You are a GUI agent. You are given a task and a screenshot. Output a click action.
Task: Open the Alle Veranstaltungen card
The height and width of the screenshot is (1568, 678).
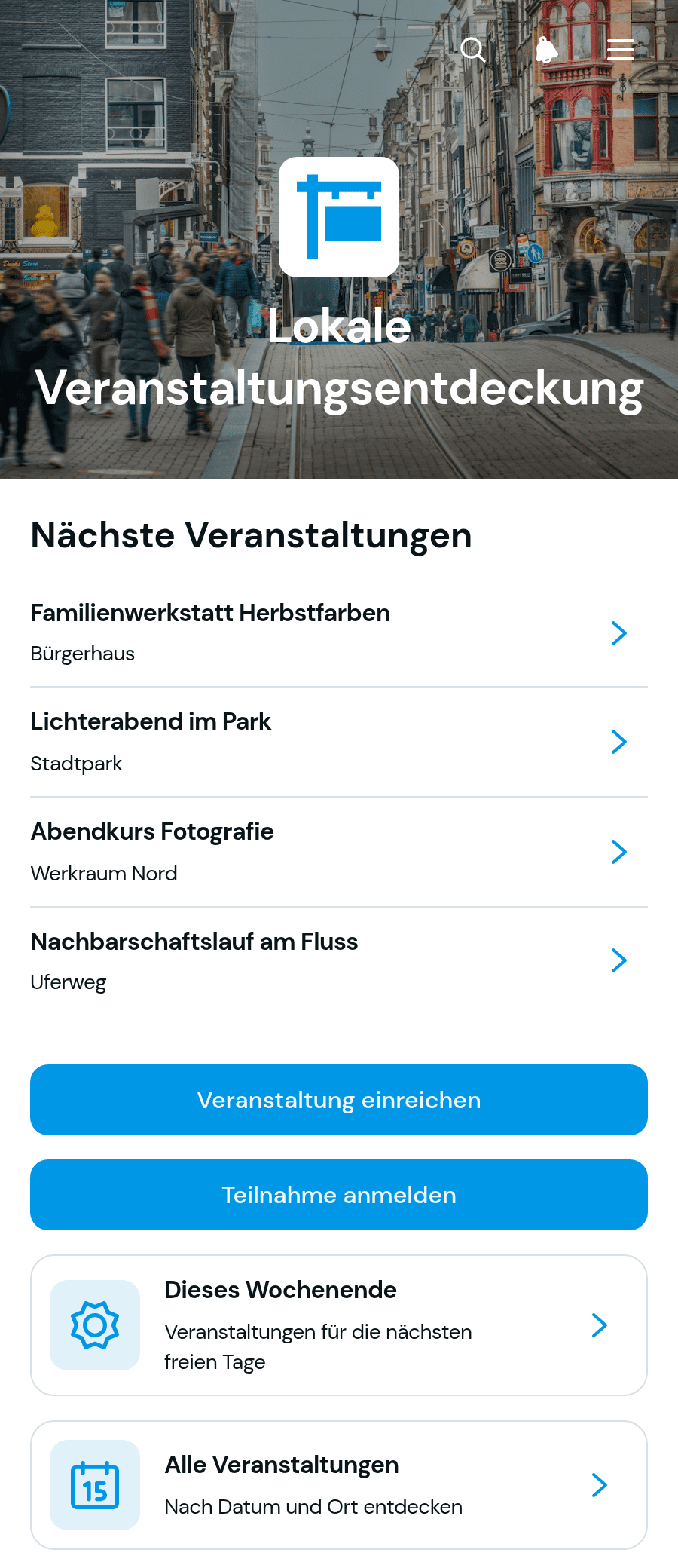point(339,1485)
